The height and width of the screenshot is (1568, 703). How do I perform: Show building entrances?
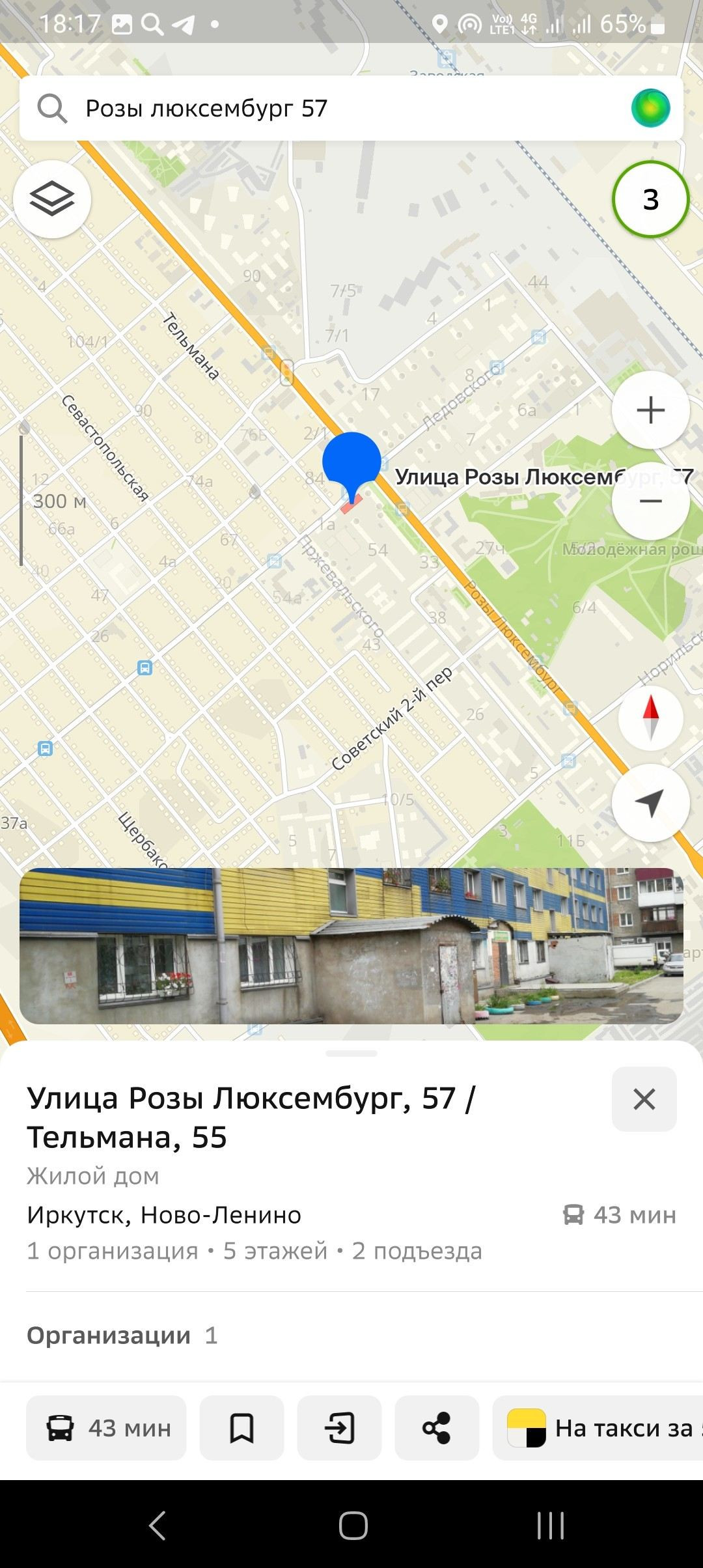click(339, 1428)
